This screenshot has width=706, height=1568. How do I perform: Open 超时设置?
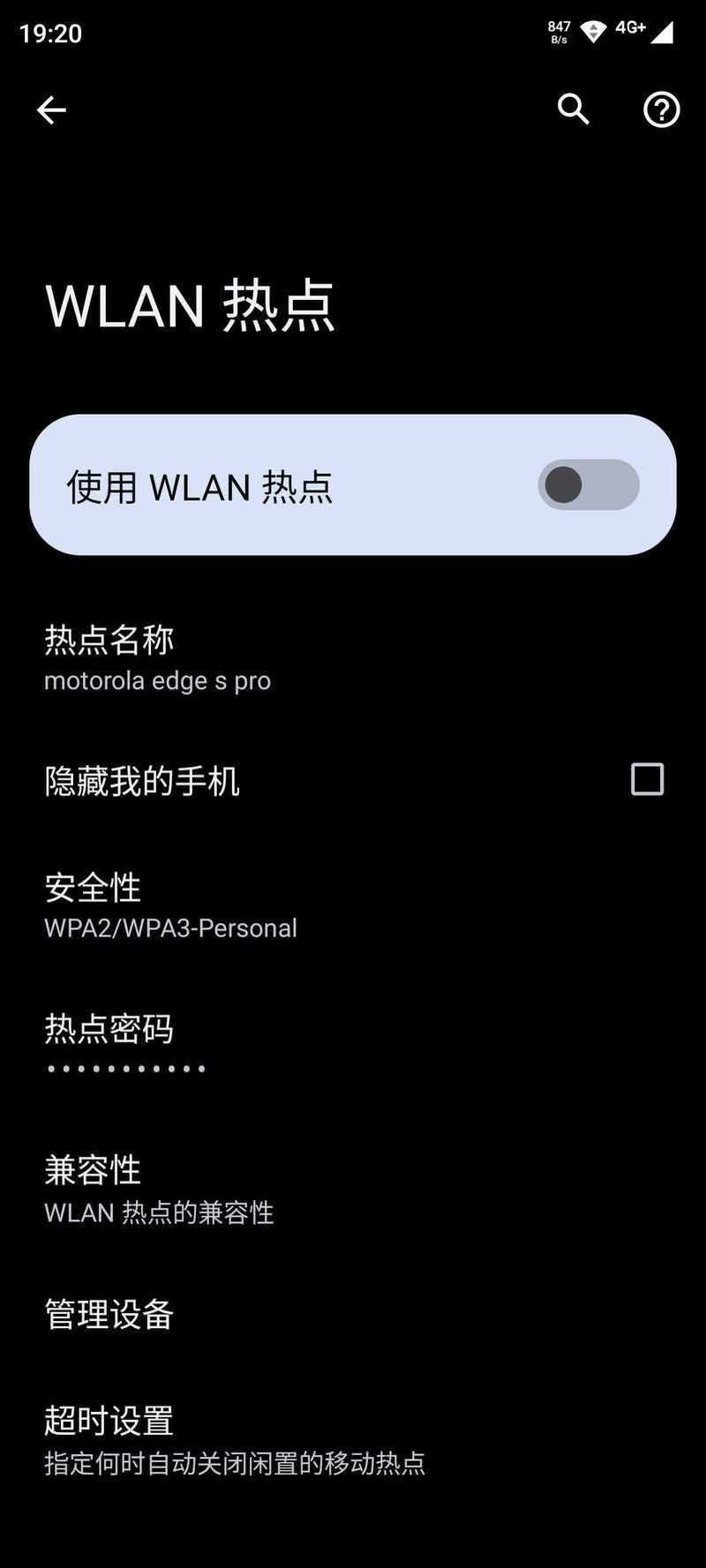(353, 1440)
